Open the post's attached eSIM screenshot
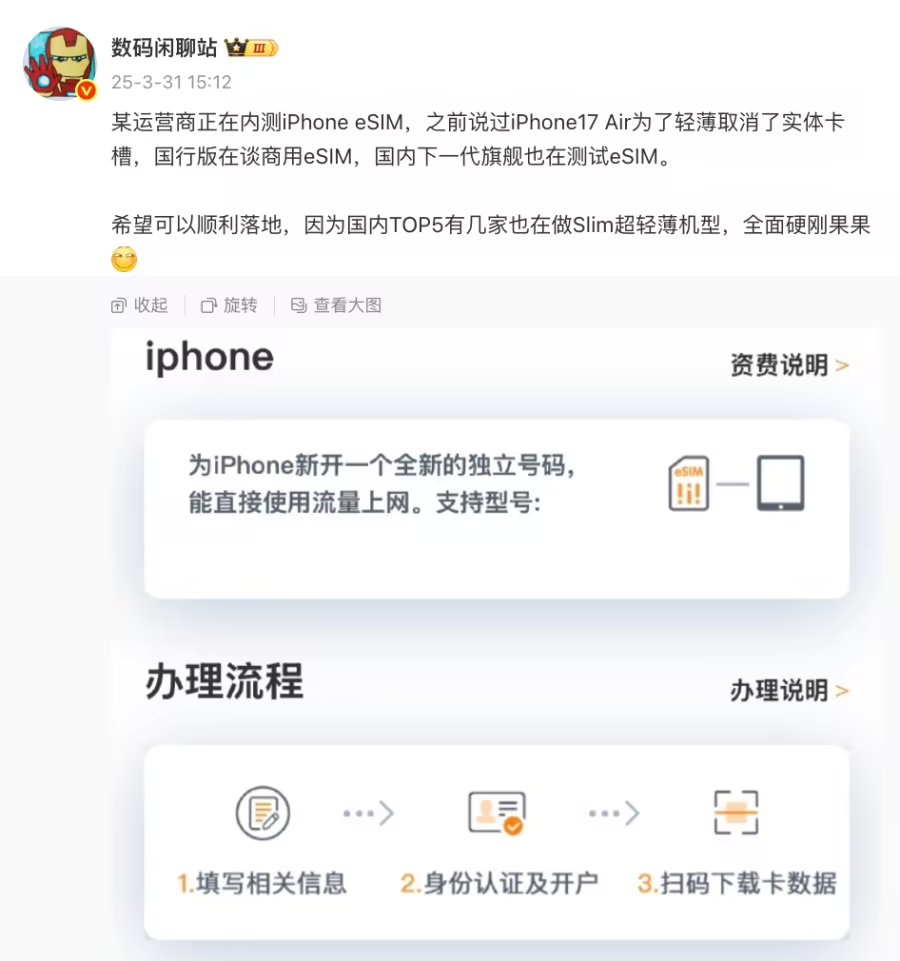 (x=497, y=640)
